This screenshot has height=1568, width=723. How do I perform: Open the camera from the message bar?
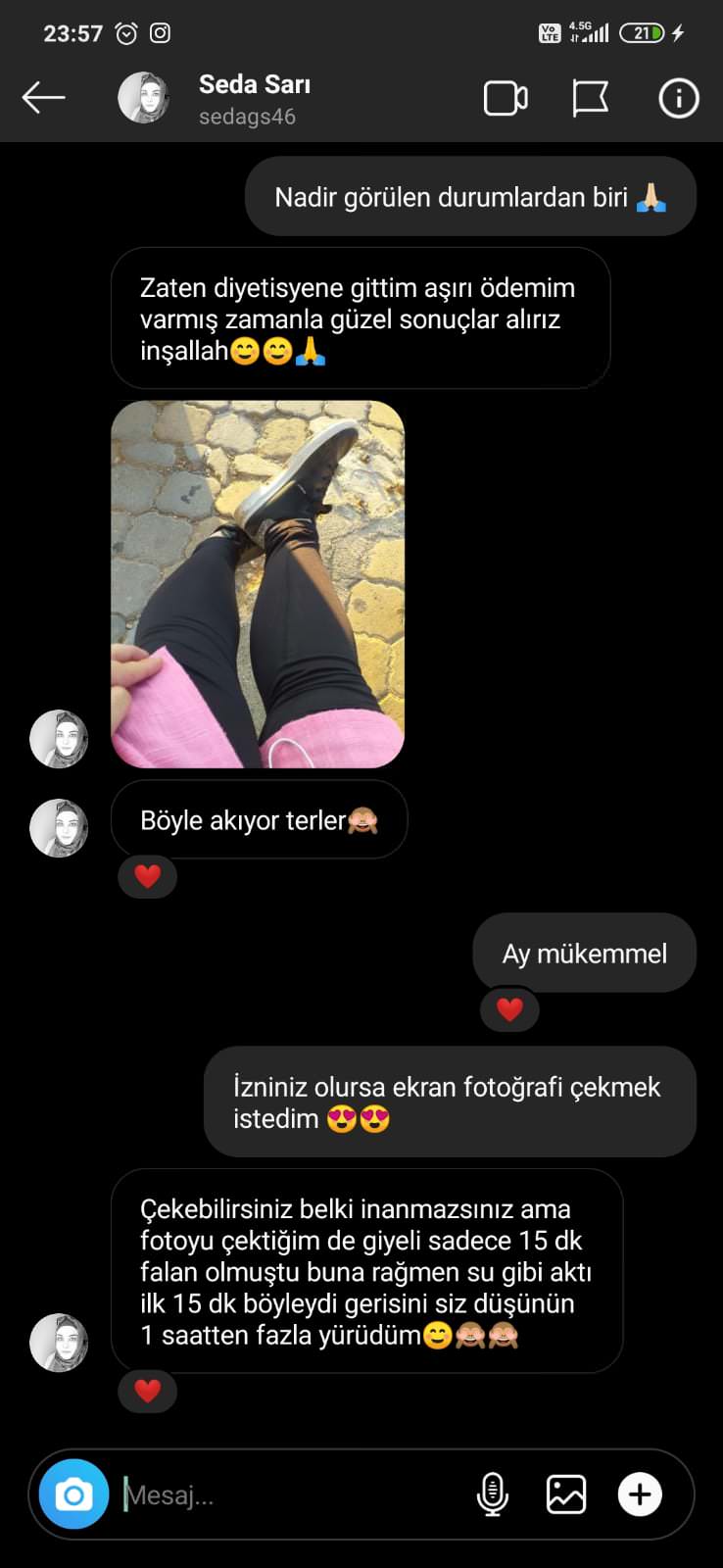click(x=73, y=1494)
